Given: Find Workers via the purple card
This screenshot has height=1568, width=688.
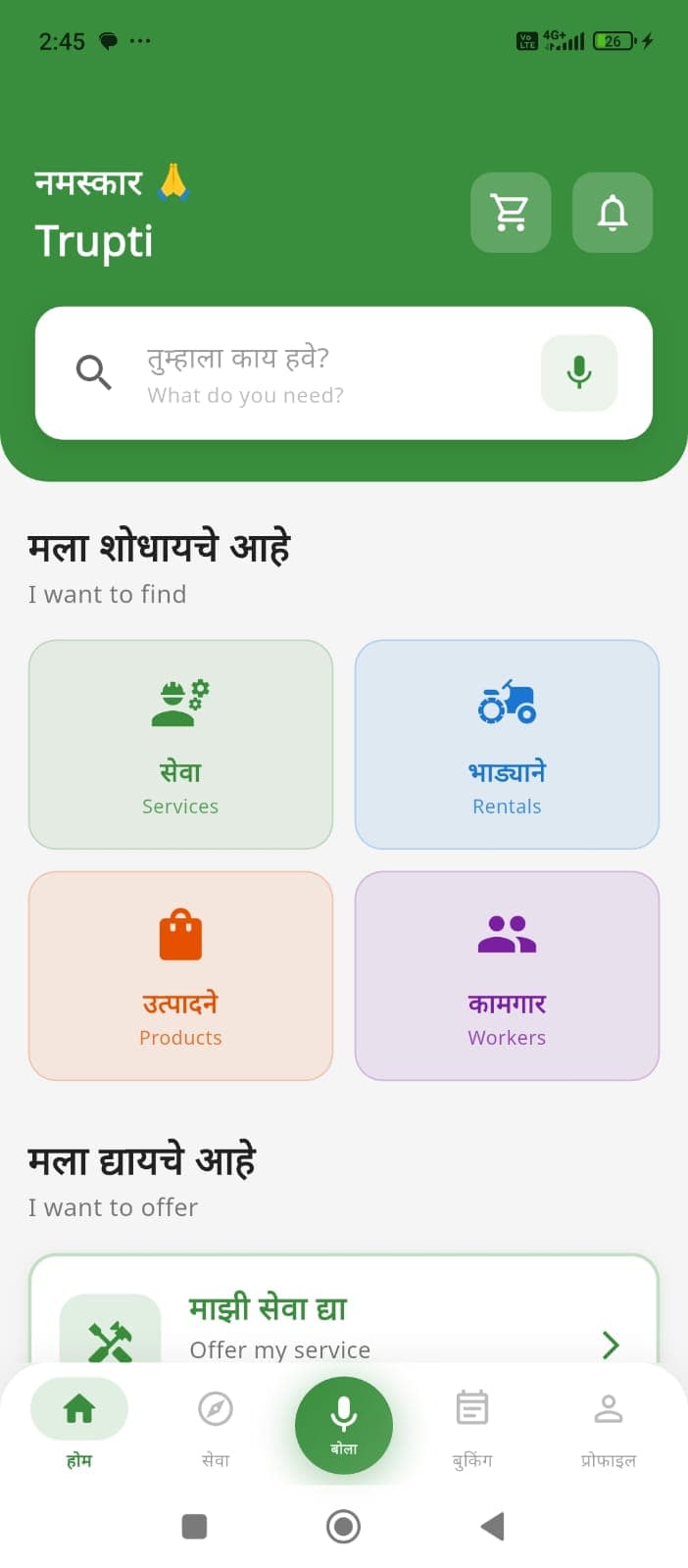Looking at the screenshot, I should [507, 976].
